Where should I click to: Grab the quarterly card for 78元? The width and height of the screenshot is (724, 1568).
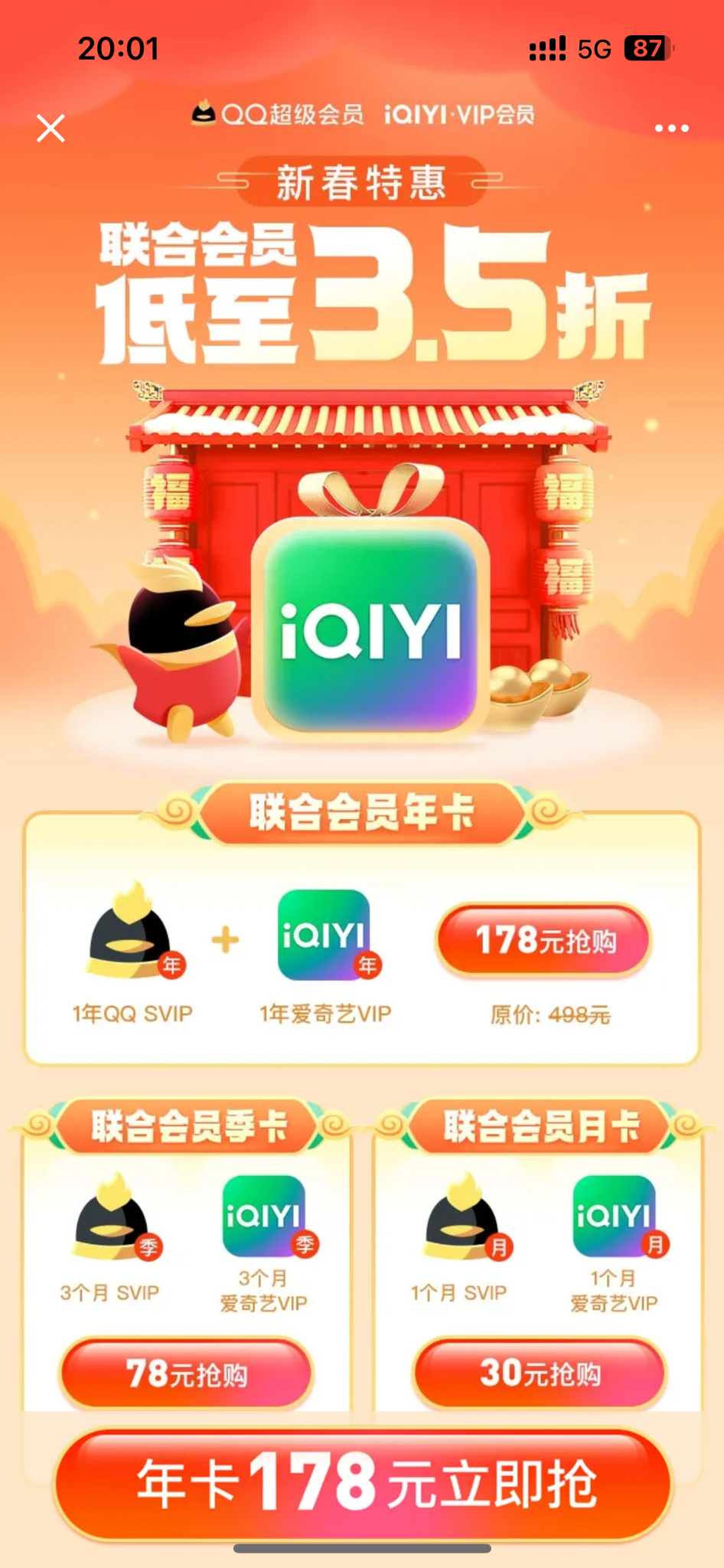(187, 1374)
